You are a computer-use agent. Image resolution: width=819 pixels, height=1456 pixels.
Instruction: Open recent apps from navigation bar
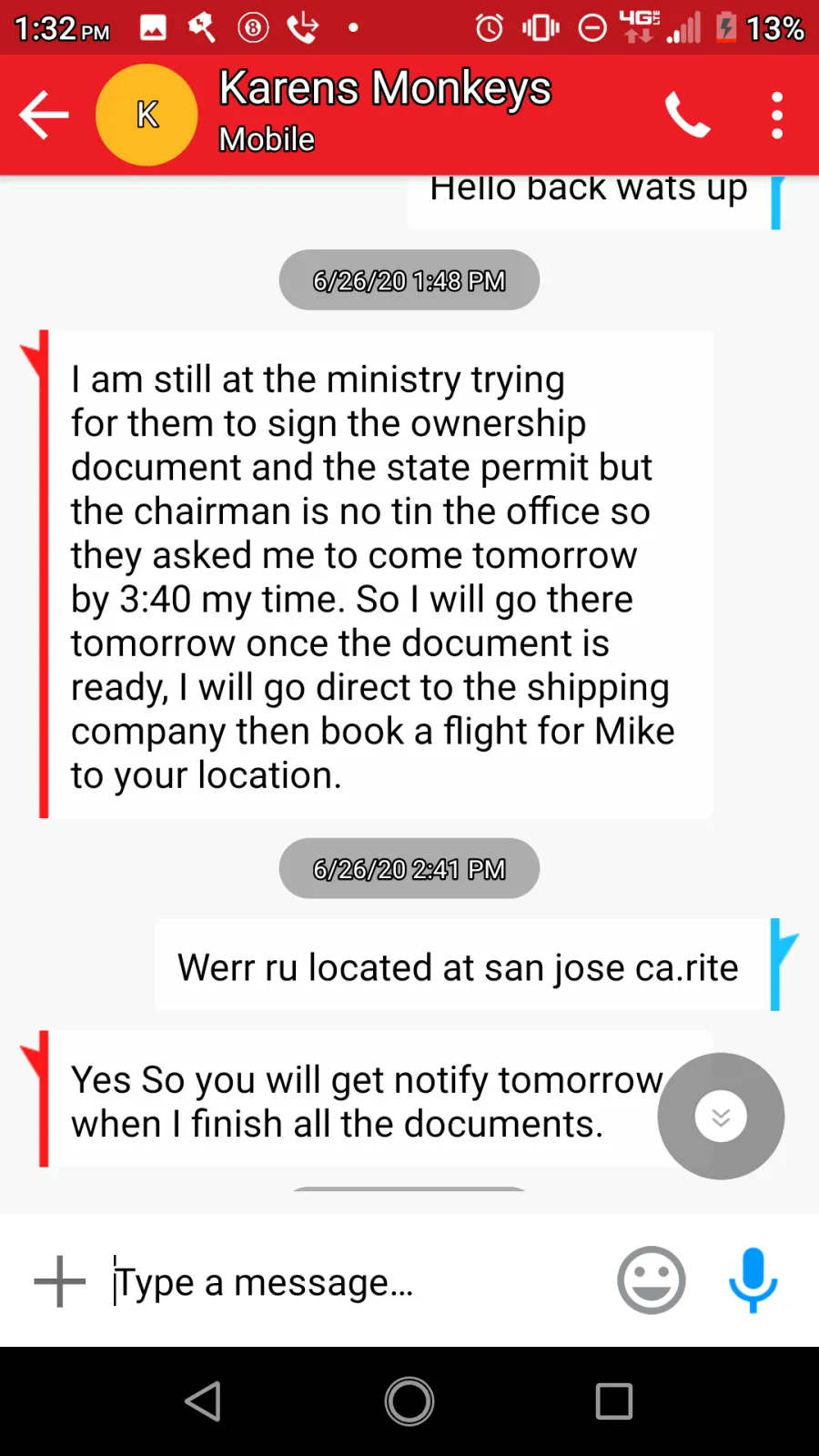614,1401
